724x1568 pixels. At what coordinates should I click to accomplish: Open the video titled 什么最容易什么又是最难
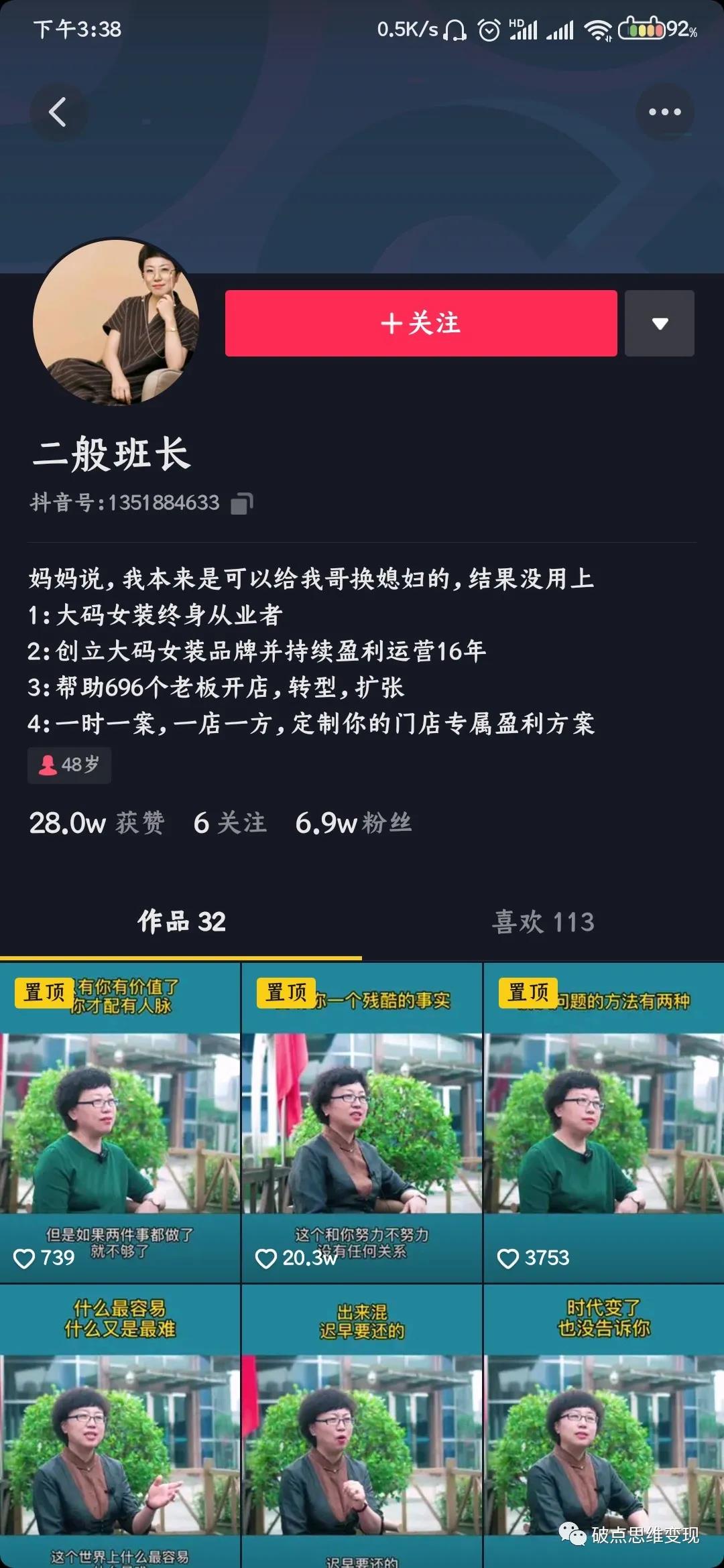point(120,1427)
